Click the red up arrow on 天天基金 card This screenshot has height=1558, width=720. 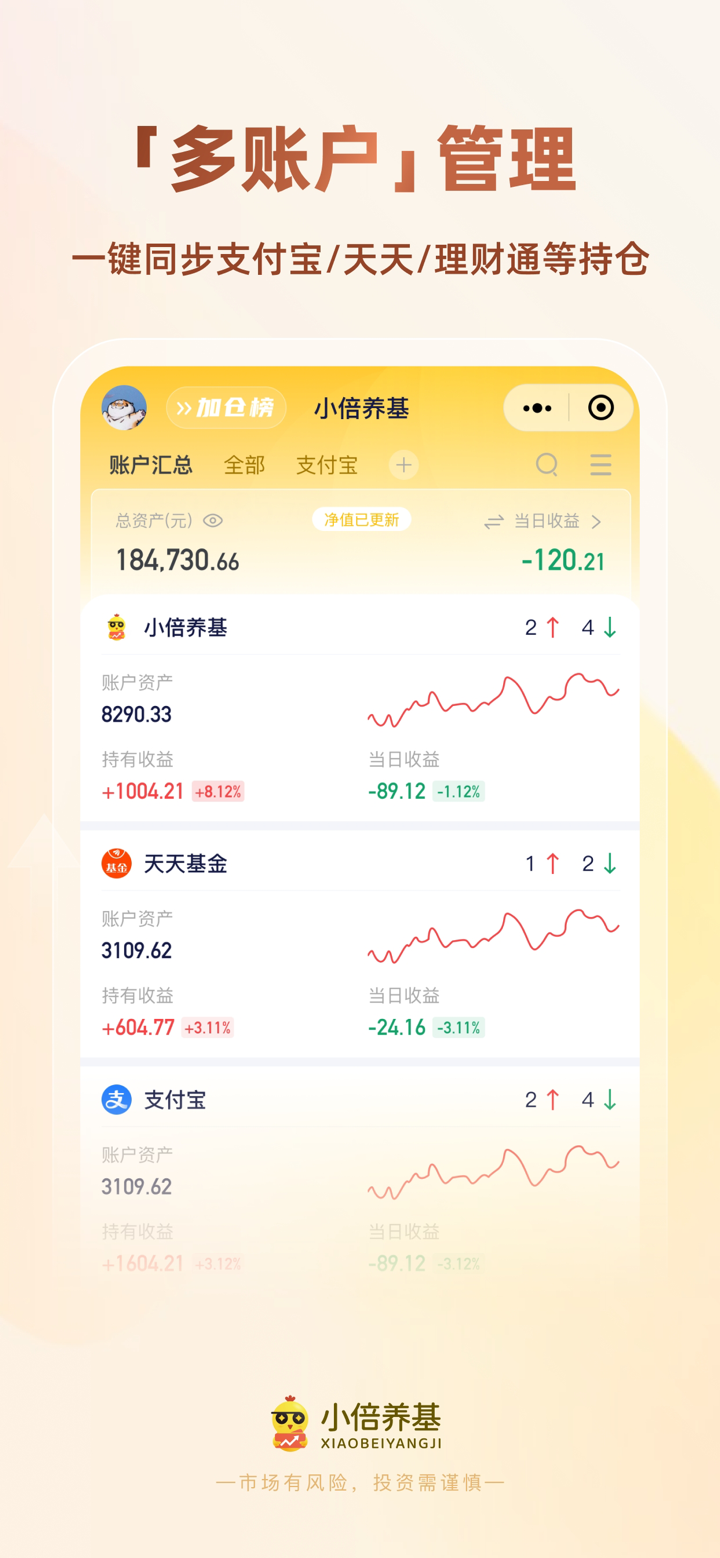pos(552,863)
